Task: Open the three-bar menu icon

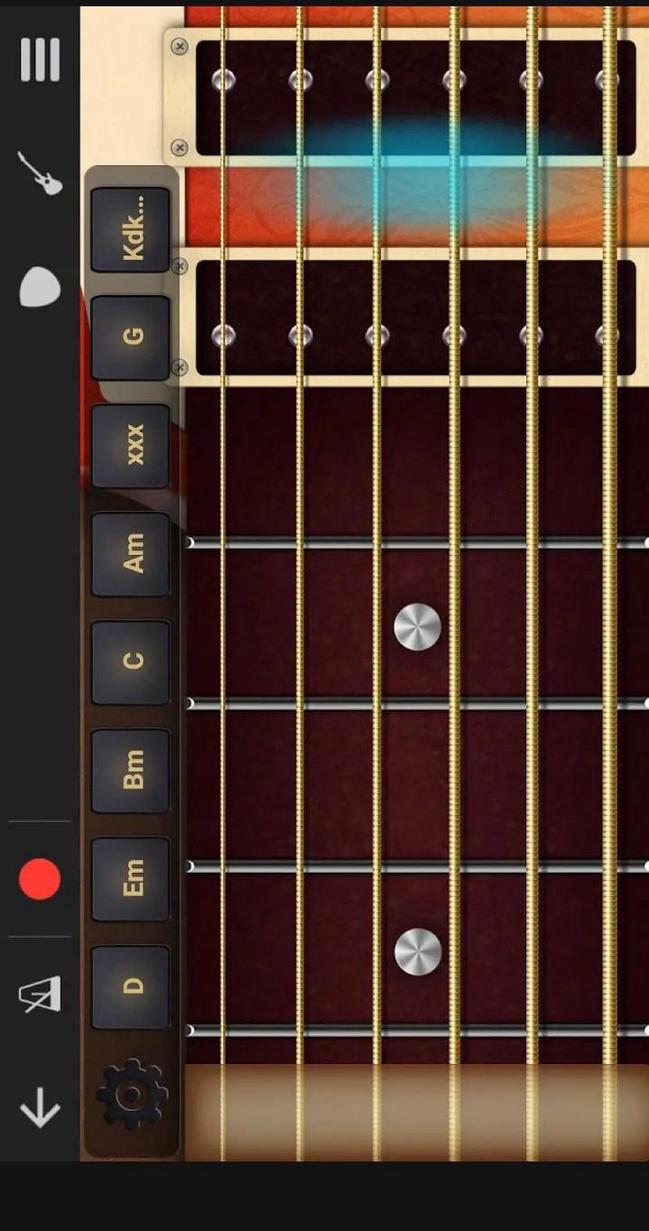Action: [40, 60]
